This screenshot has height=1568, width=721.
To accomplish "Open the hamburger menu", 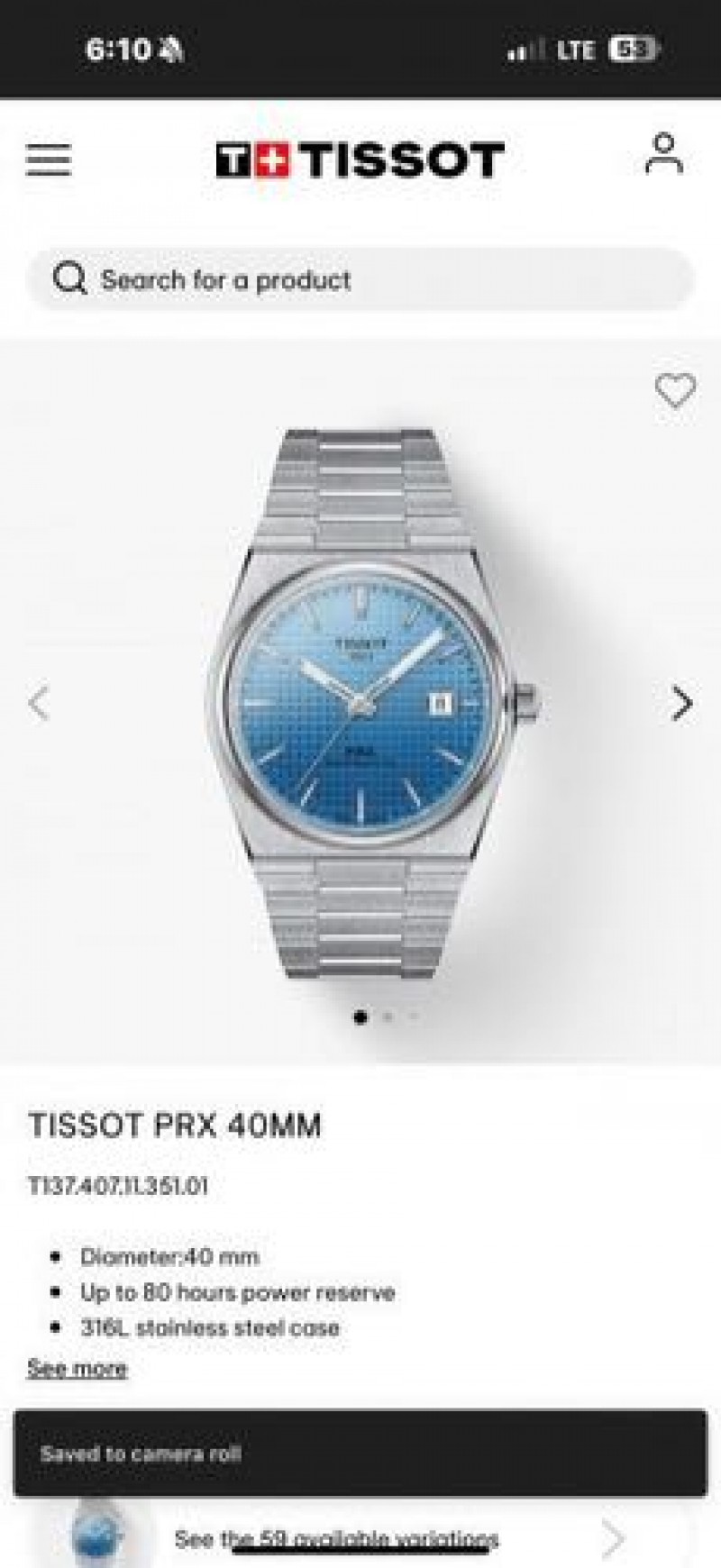I will click(x=49, y=160).
